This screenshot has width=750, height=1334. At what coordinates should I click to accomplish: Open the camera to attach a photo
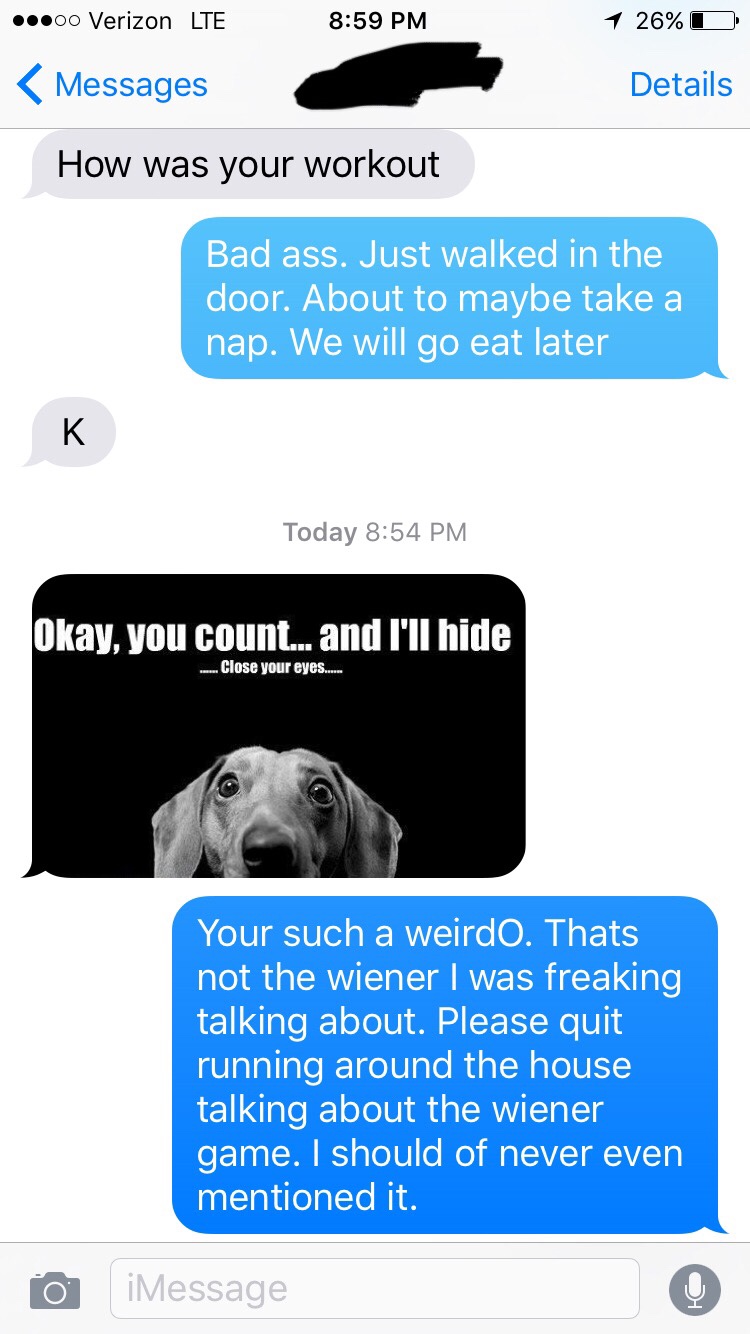(x=54, y=1289)
